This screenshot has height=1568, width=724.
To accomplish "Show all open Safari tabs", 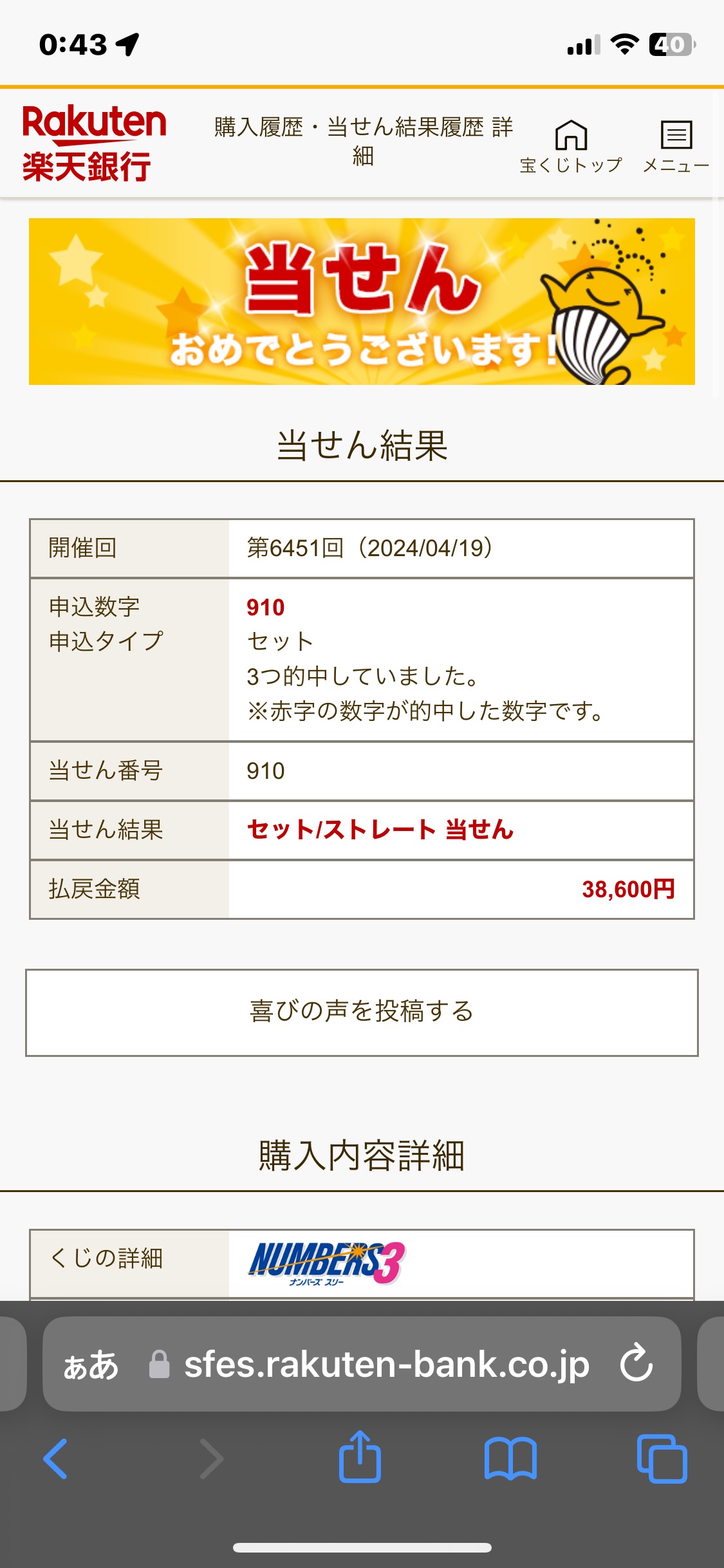I will (662, 1459).
